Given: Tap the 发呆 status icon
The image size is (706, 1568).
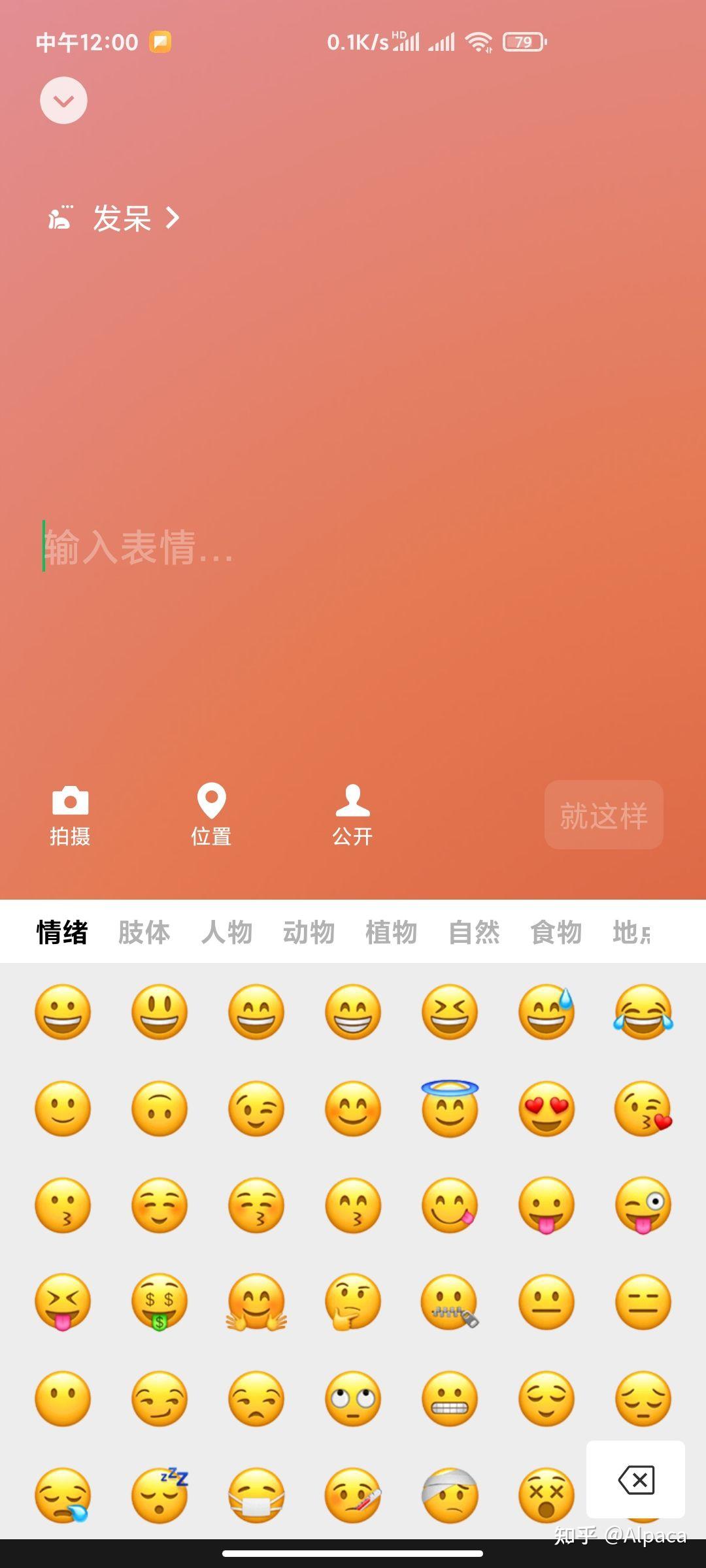Looking at the screenshot, I should pos(61,219).
